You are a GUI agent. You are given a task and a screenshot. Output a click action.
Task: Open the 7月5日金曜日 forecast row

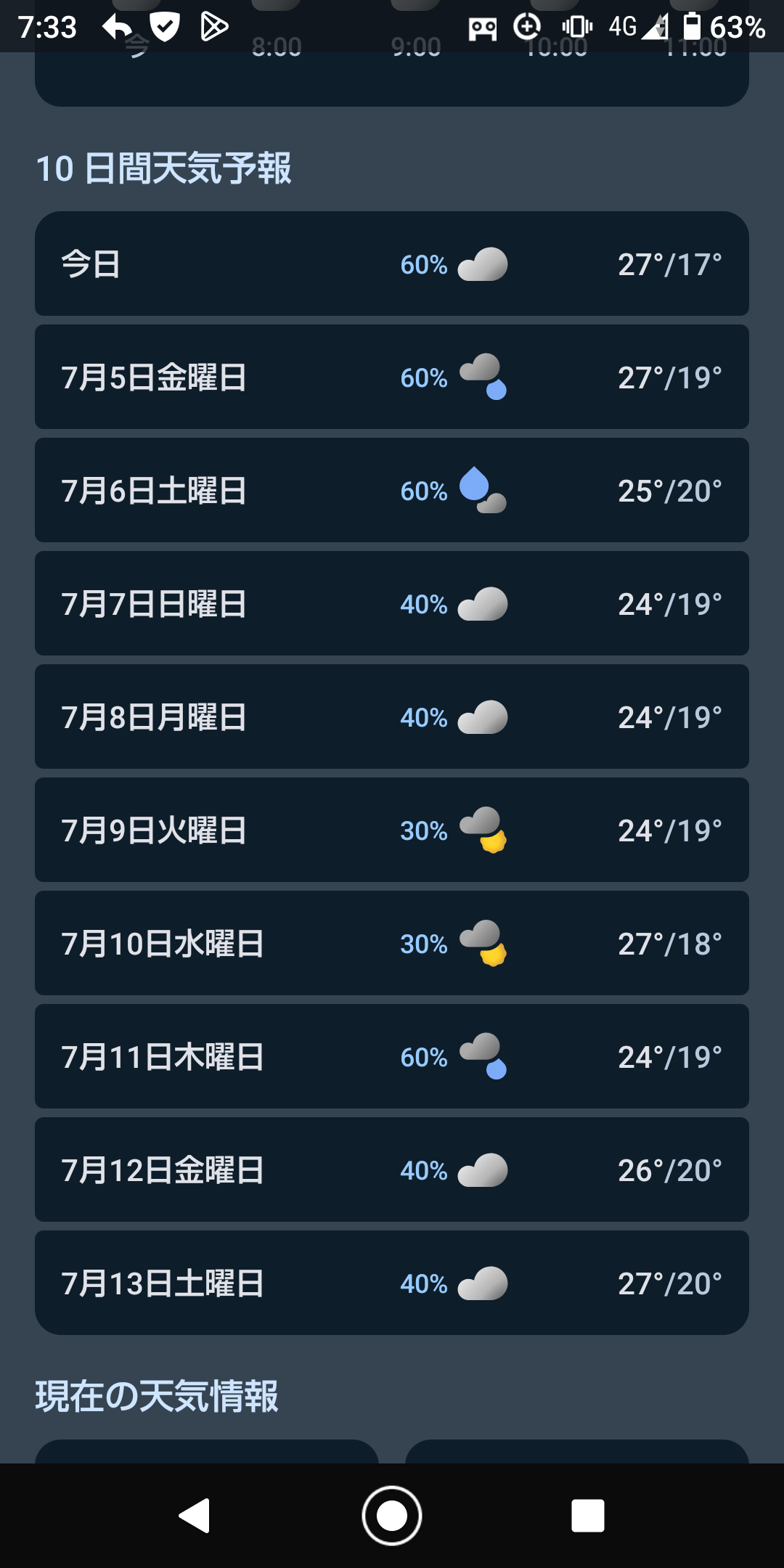[x=392, y=377]
